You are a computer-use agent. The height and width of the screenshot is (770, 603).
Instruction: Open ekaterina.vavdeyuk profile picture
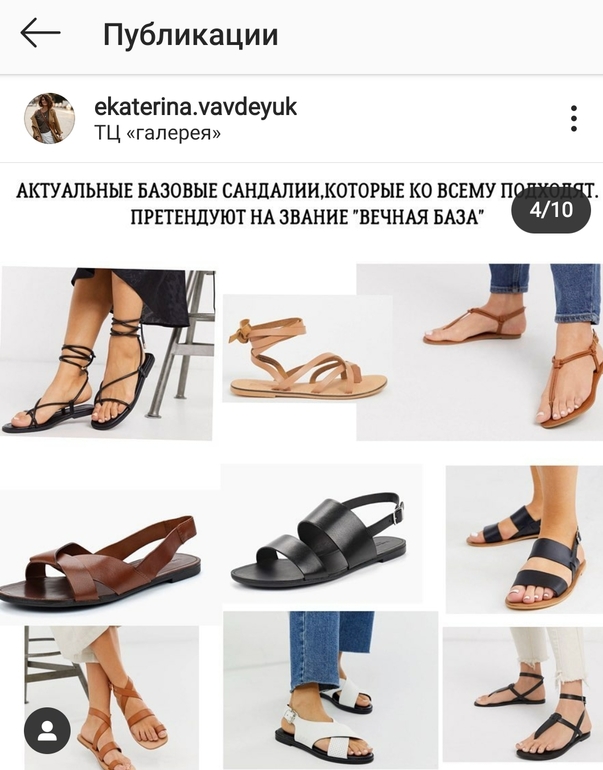[x=49, y=119]
